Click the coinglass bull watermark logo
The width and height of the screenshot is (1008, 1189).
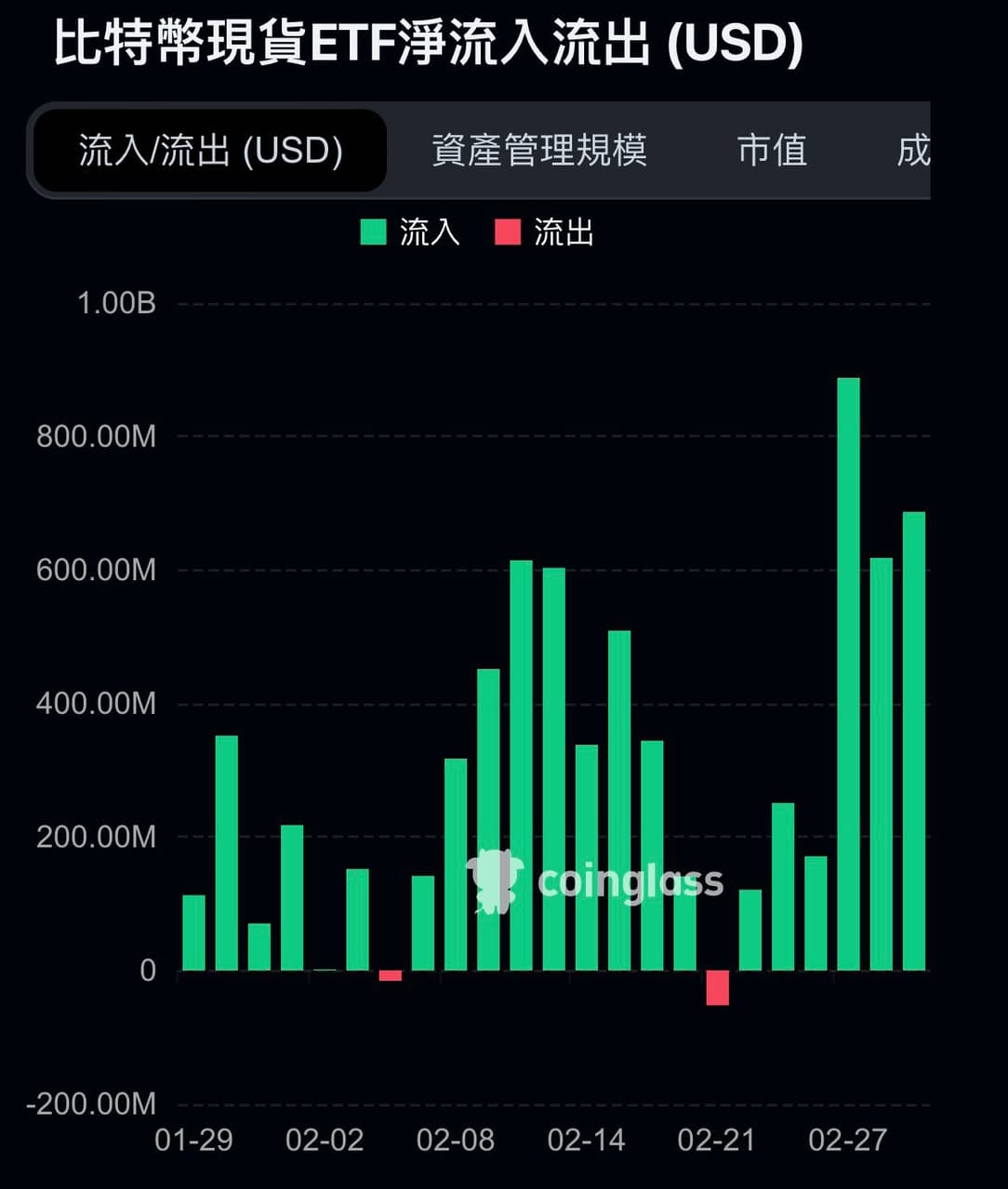click(x=496, y=883)
